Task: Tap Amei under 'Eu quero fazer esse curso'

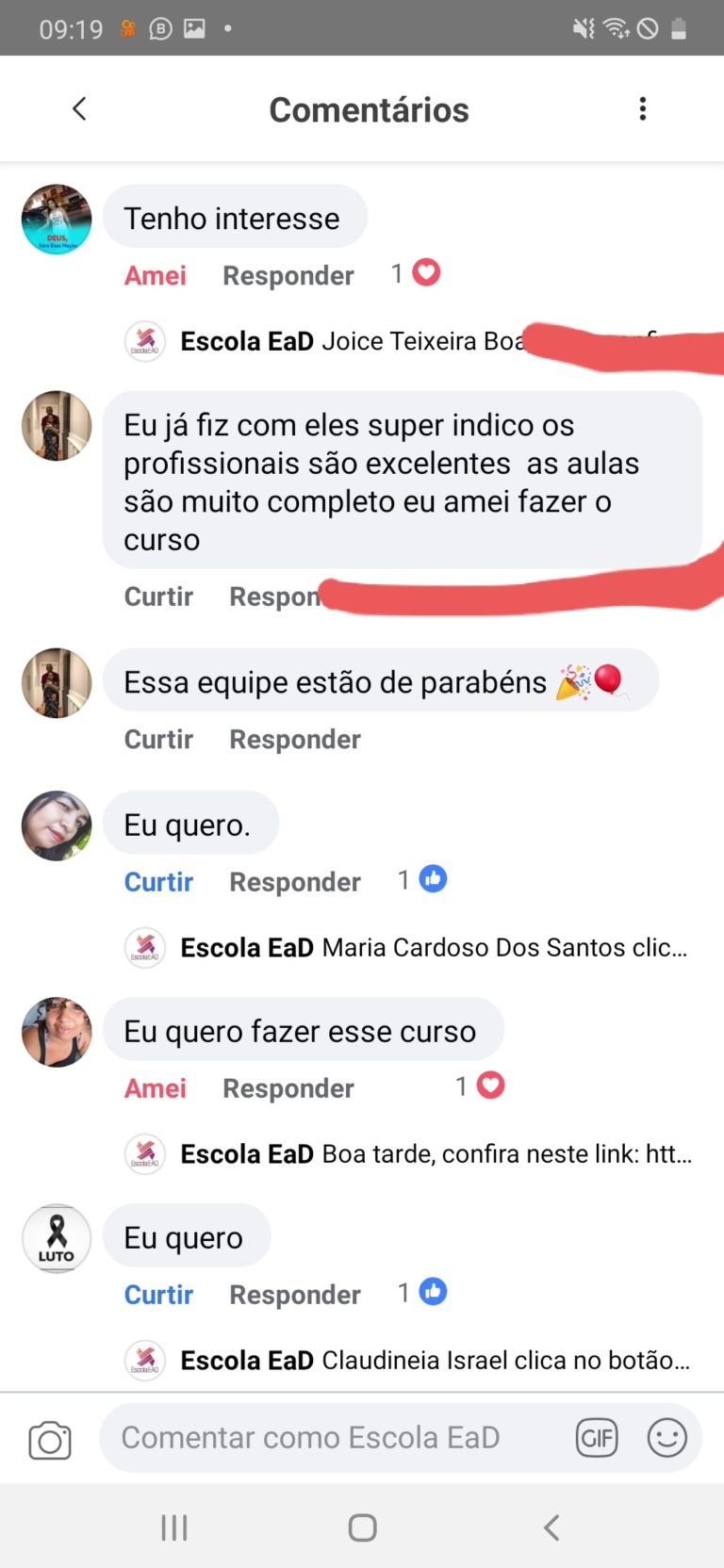Action: (156, 1088)
